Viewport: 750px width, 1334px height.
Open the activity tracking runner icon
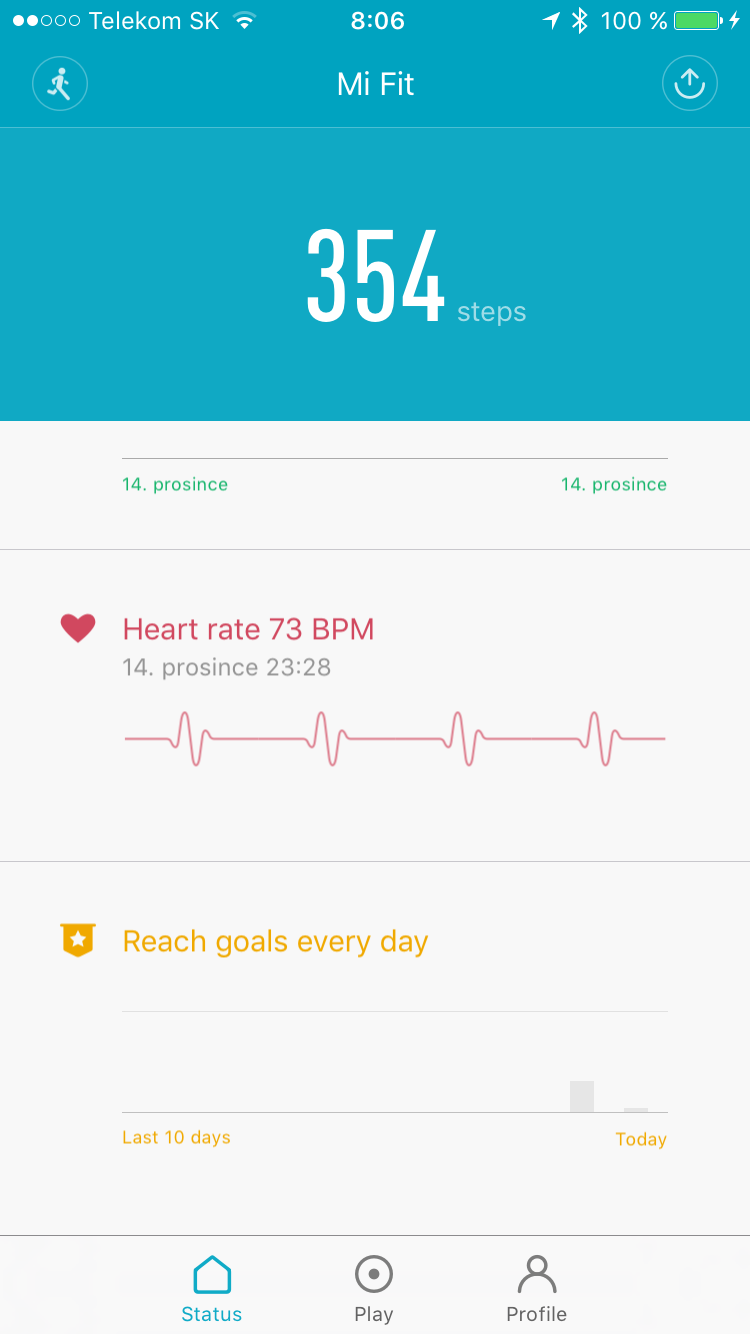60,83
